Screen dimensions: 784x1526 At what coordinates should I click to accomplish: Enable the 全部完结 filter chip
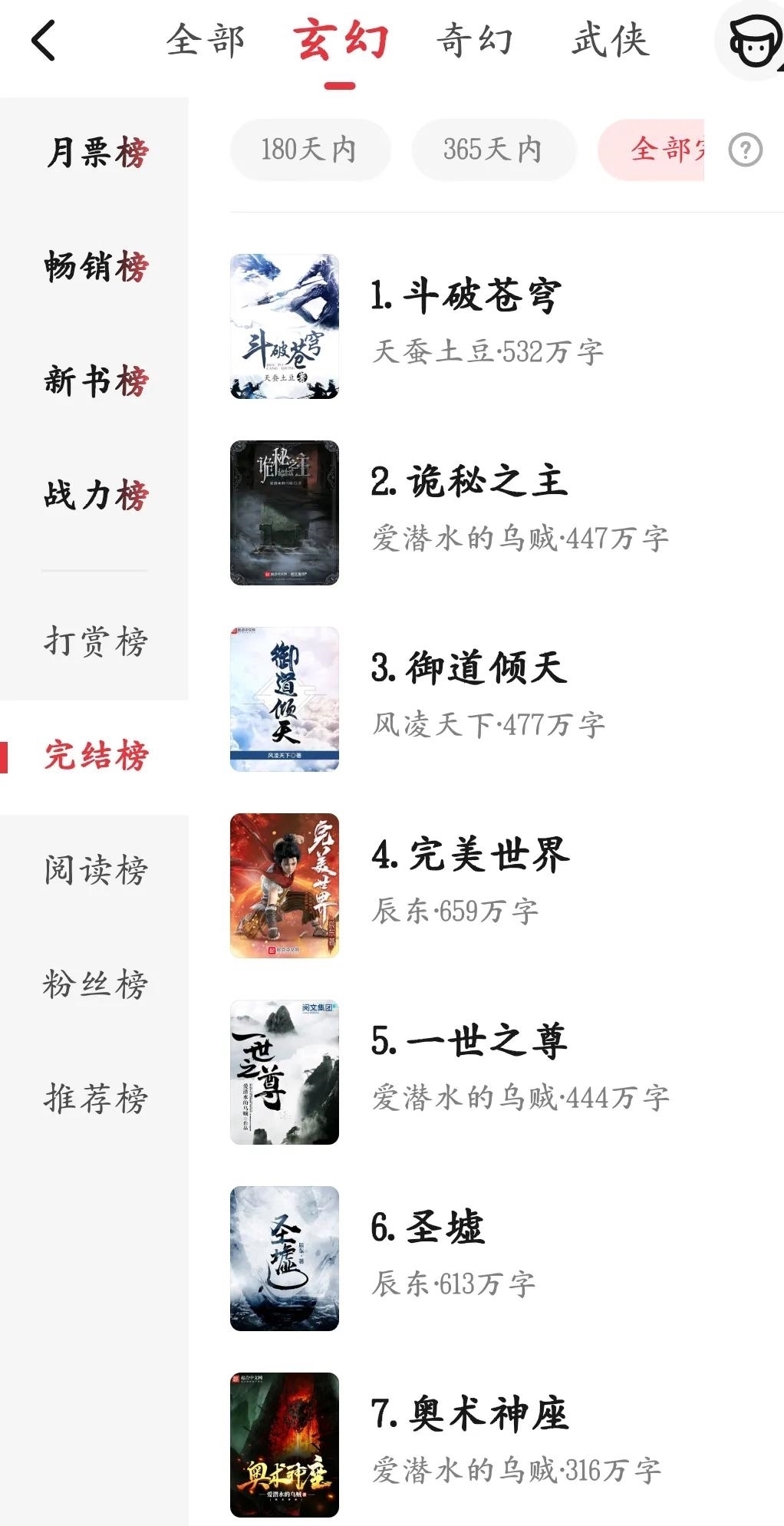tap(667, 150)
